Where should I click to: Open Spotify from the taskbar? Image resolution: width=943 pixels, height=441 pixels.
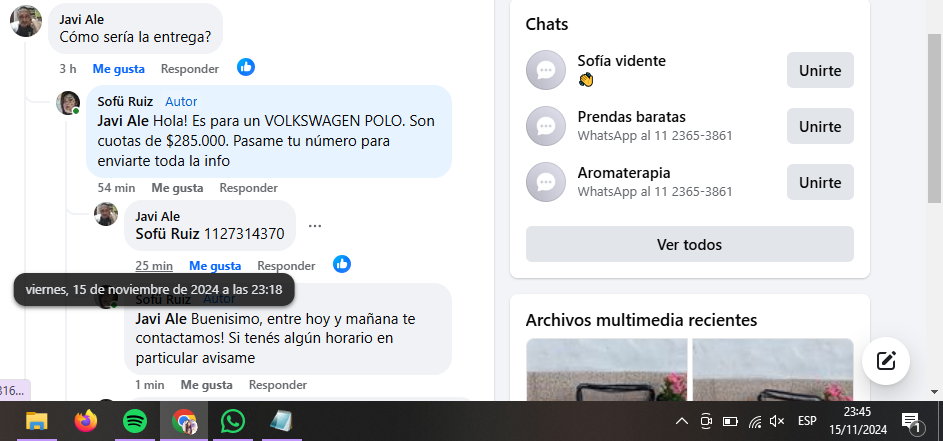[135, 421]
